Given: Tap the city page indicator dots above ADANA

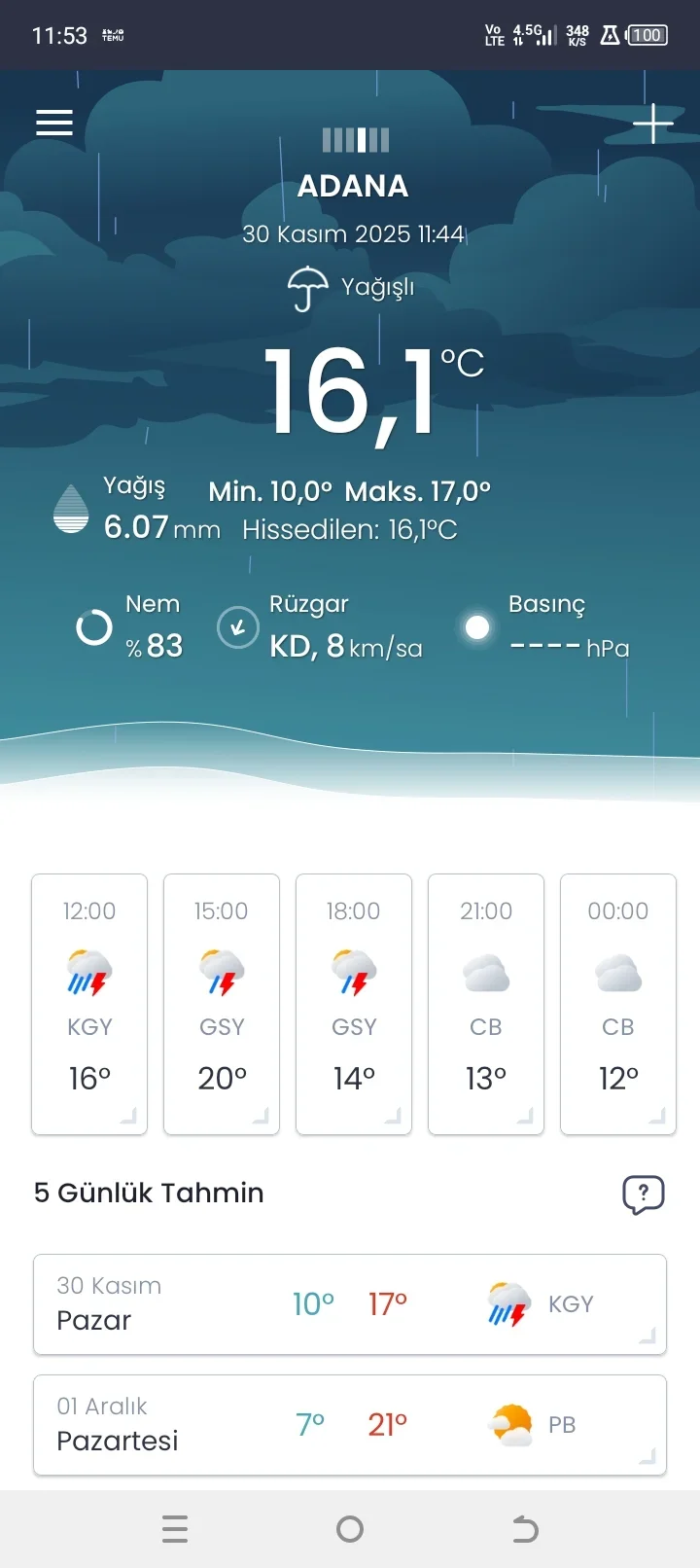Looking at the screenshot, I should [353, 140].
